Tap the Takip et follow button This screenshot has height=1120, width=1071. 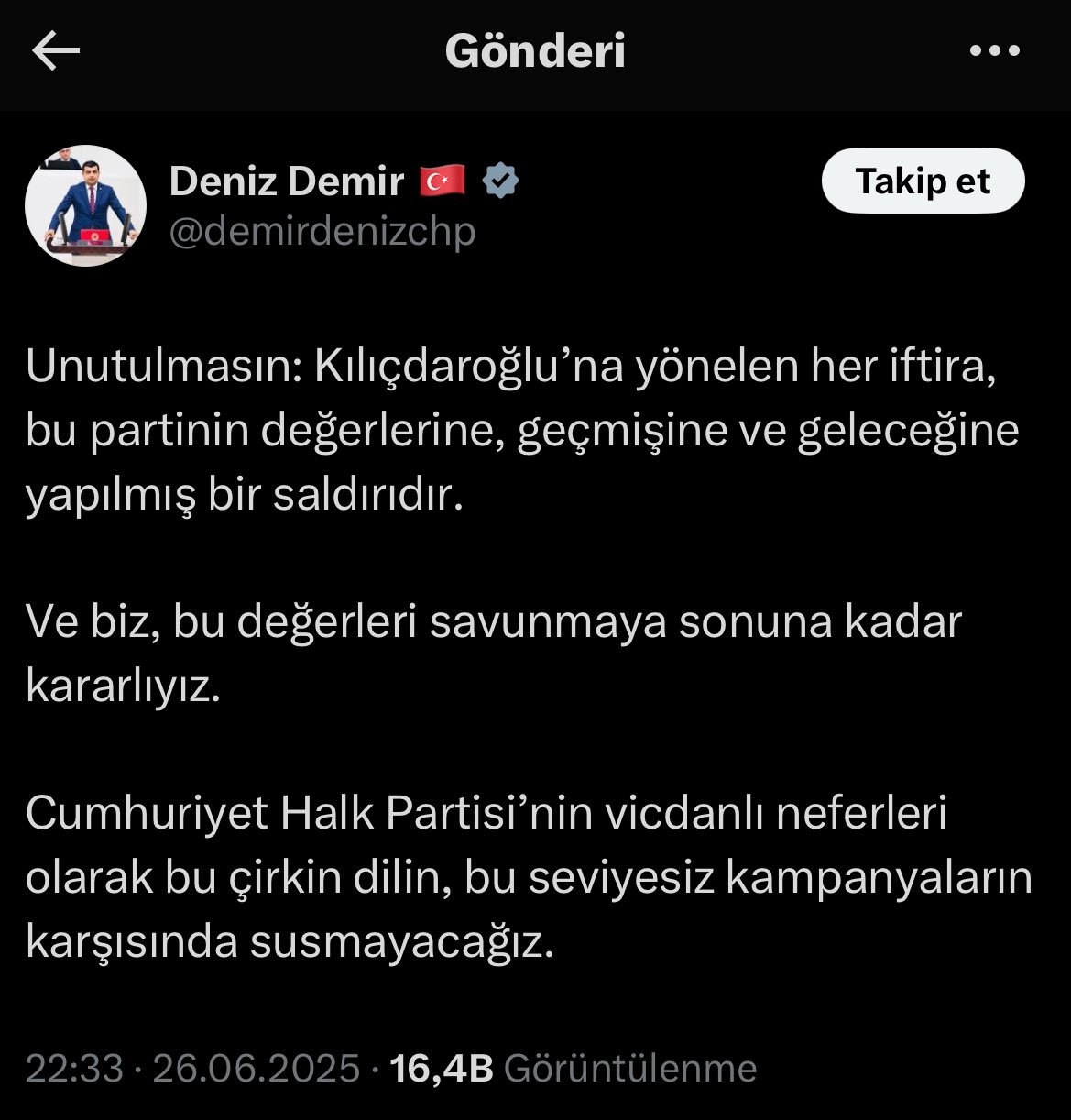pyautogui.click(x=923, y=181)
